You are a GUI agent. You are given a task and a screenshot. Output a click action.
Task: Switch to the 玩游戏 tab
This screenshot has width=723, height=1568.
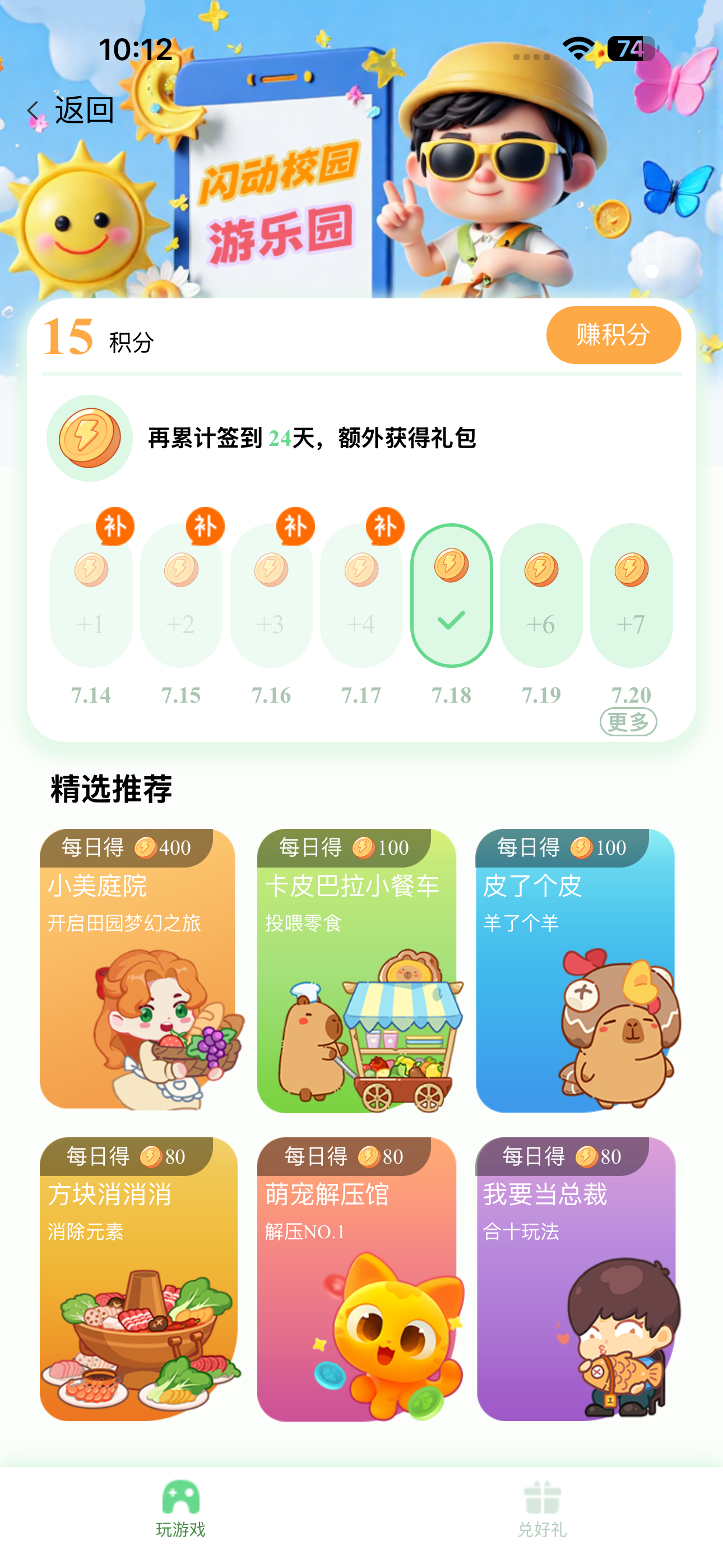[180, 1509]
